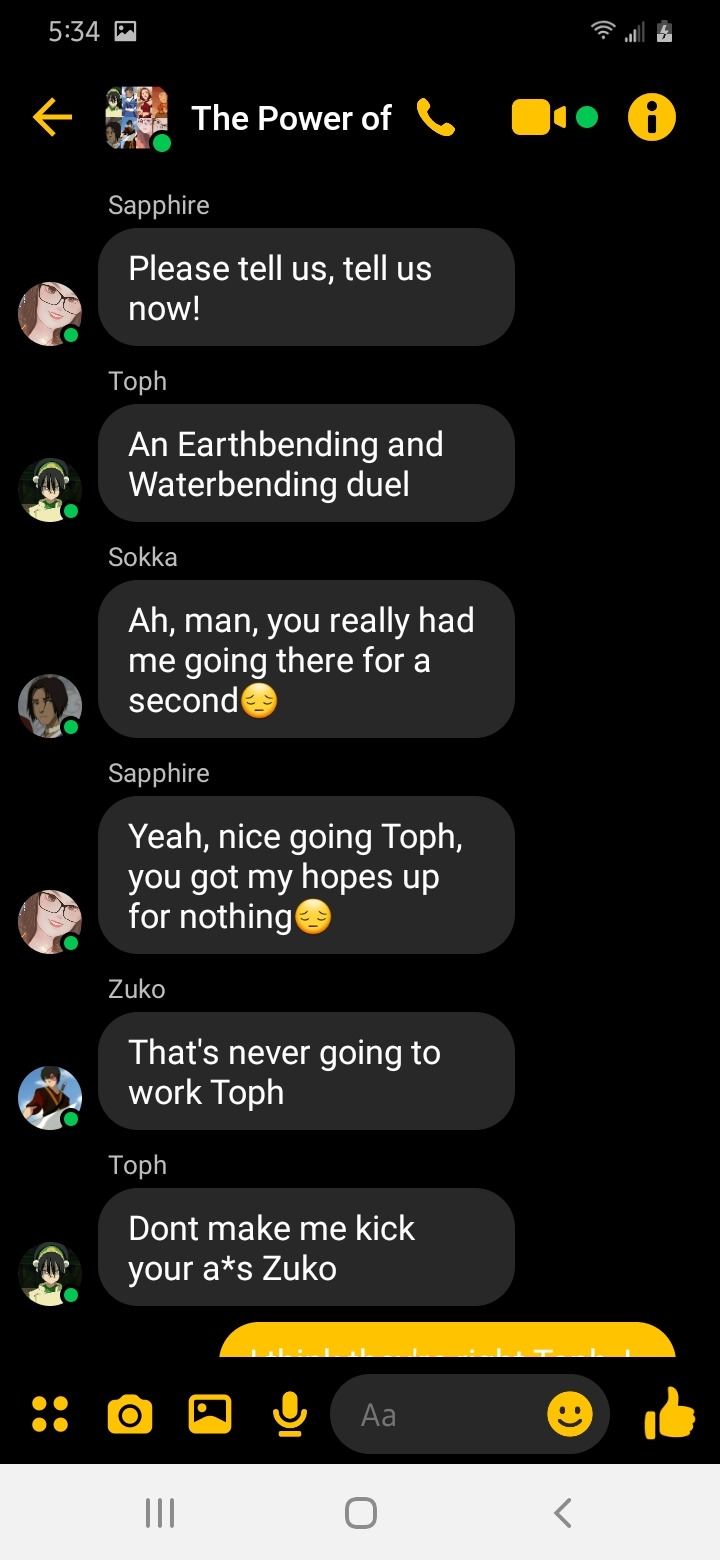Viewport: 720px width, 1560px height.
Task: Open the more options grid
Action: (x=50, y=1414)
